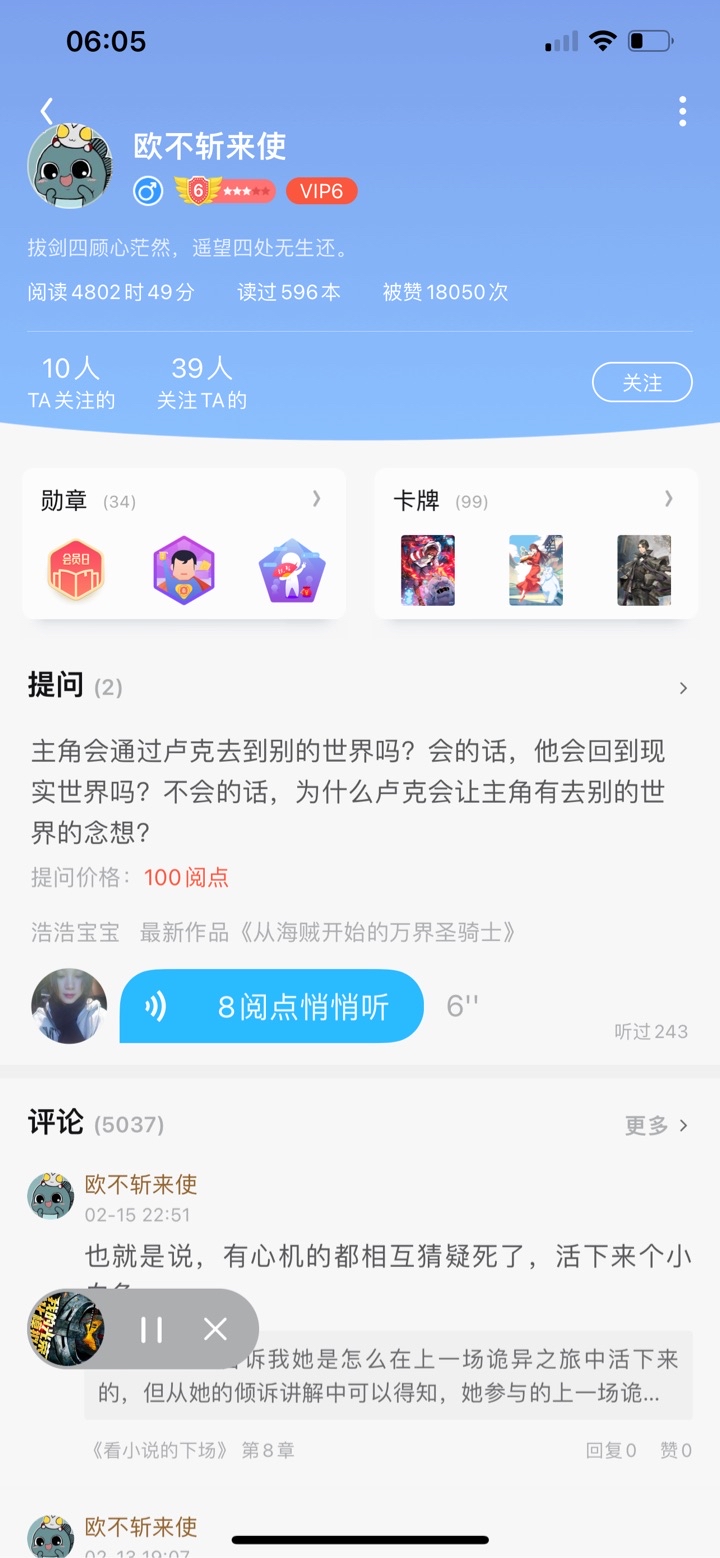Open the floating player's book cover
The height and width of the screenshot is (1558, 720).
point(67,1329)
